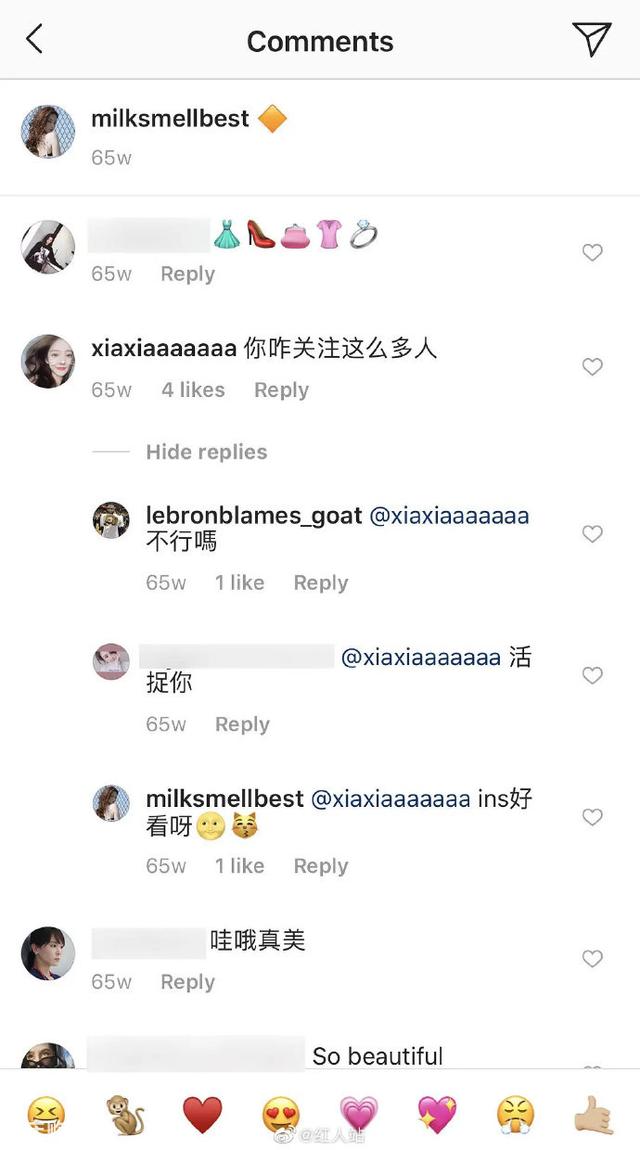Like the 哇哦真美 comment
The width and height of the screenshot is (640, 1150).
click(x=592, y=959)
